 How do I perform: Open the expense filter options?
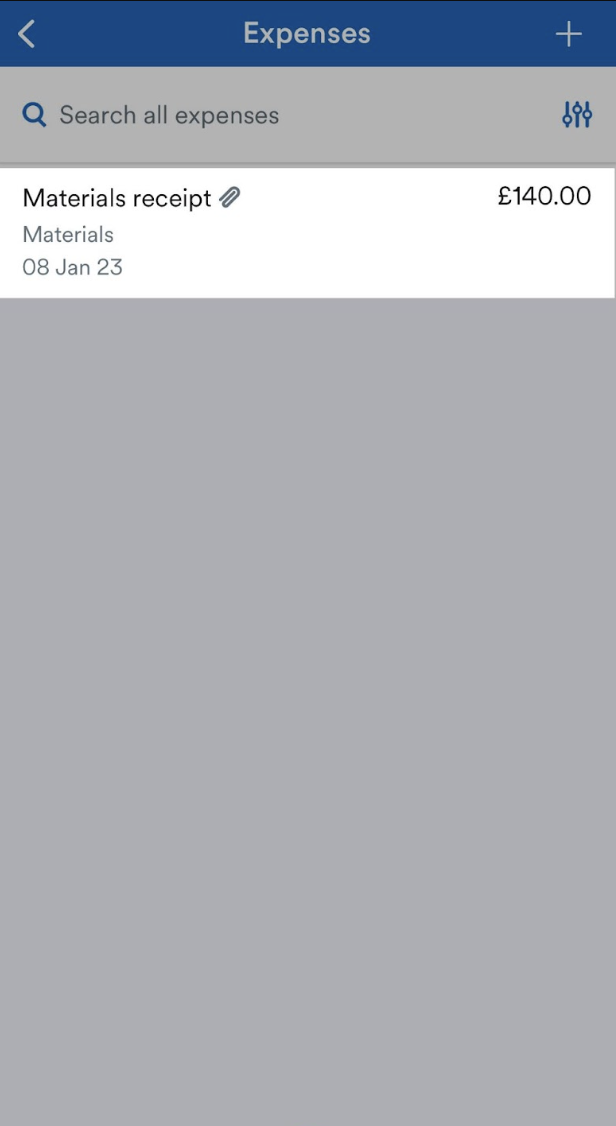click(577, 115)
